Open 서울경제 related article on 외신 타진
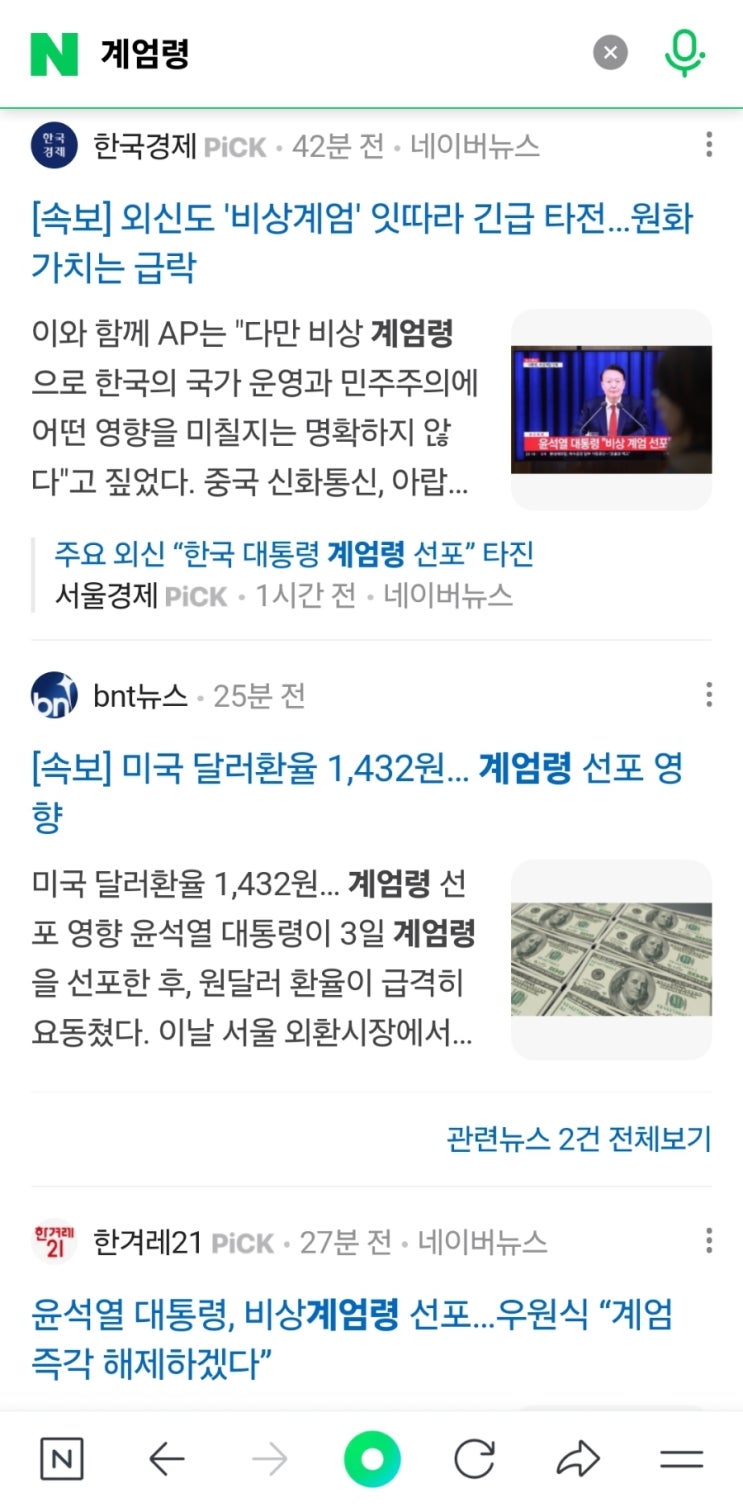The height and width of the screenshot is (1507, 743). pyautogui.click(x=295, y=554)
